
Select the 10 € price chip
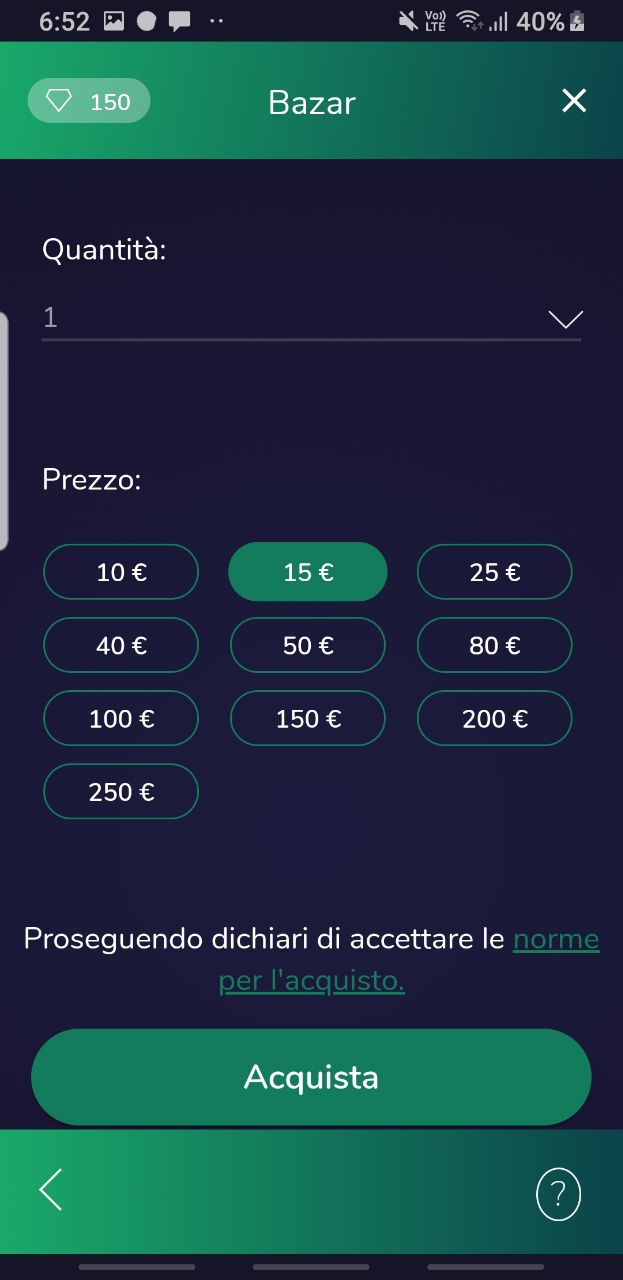(x=121, y=572)
